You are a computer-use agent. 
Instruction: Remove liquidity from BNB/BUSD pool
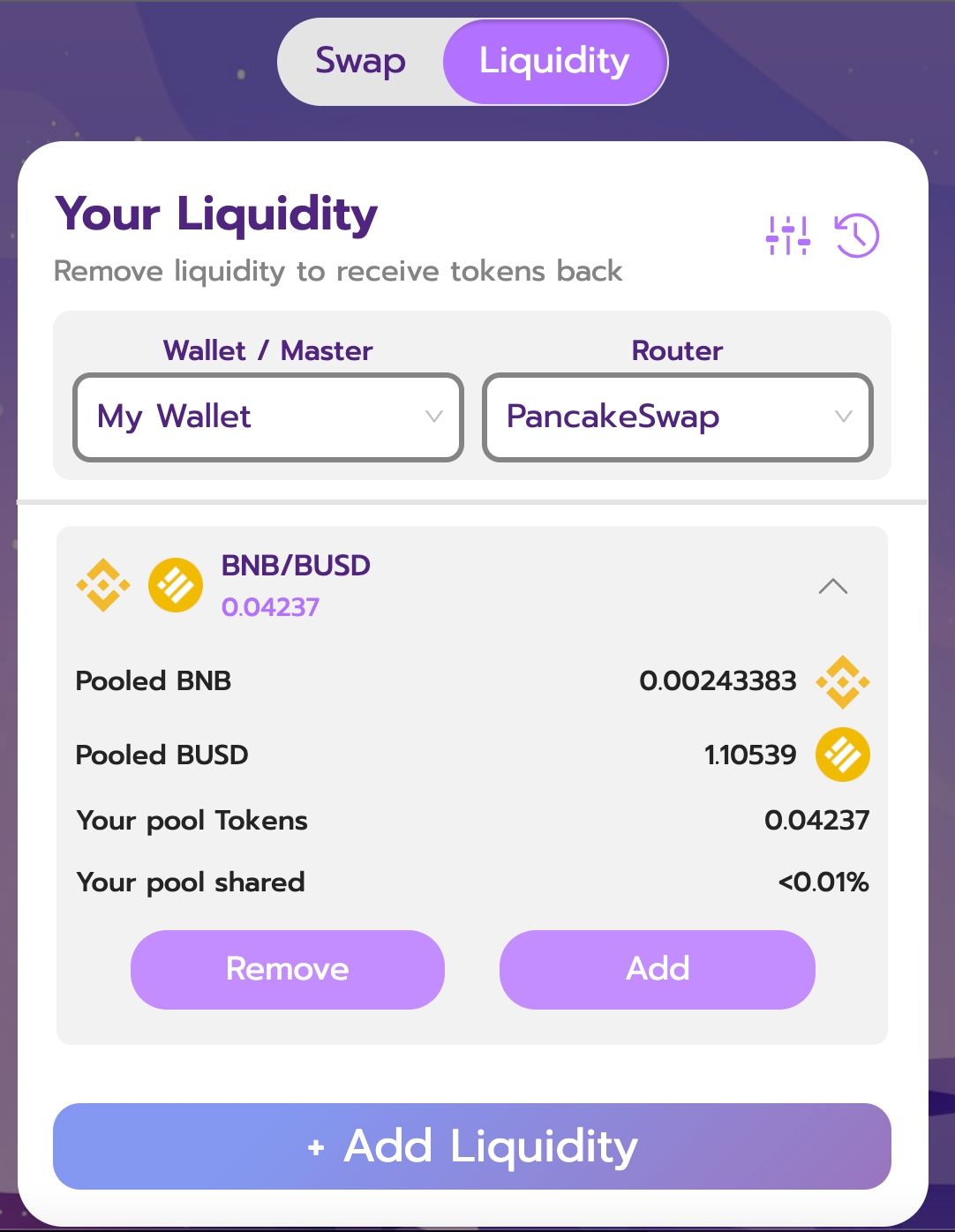click(288, 969)
